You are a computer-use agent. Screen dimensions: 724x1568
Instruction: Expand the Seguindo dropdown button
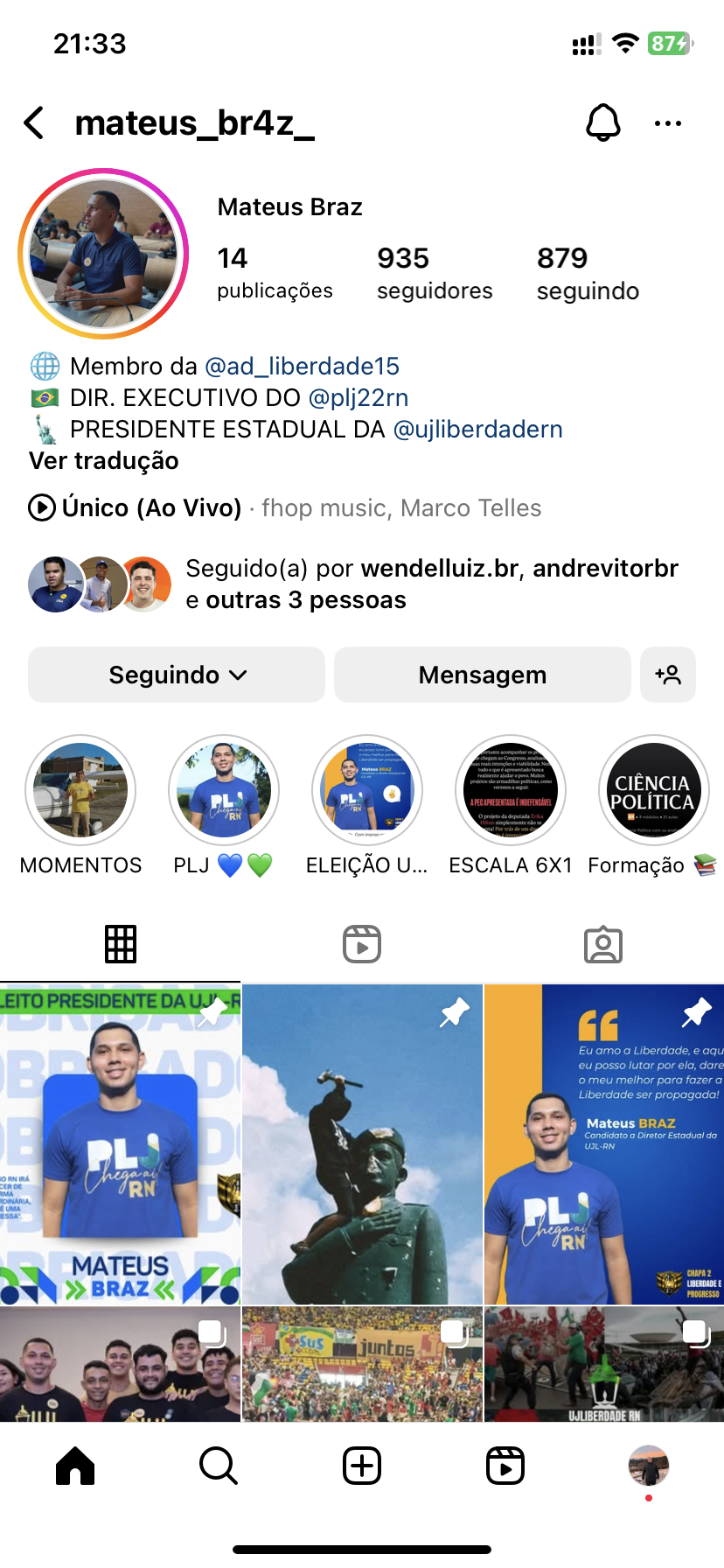[x=177, y=675]
